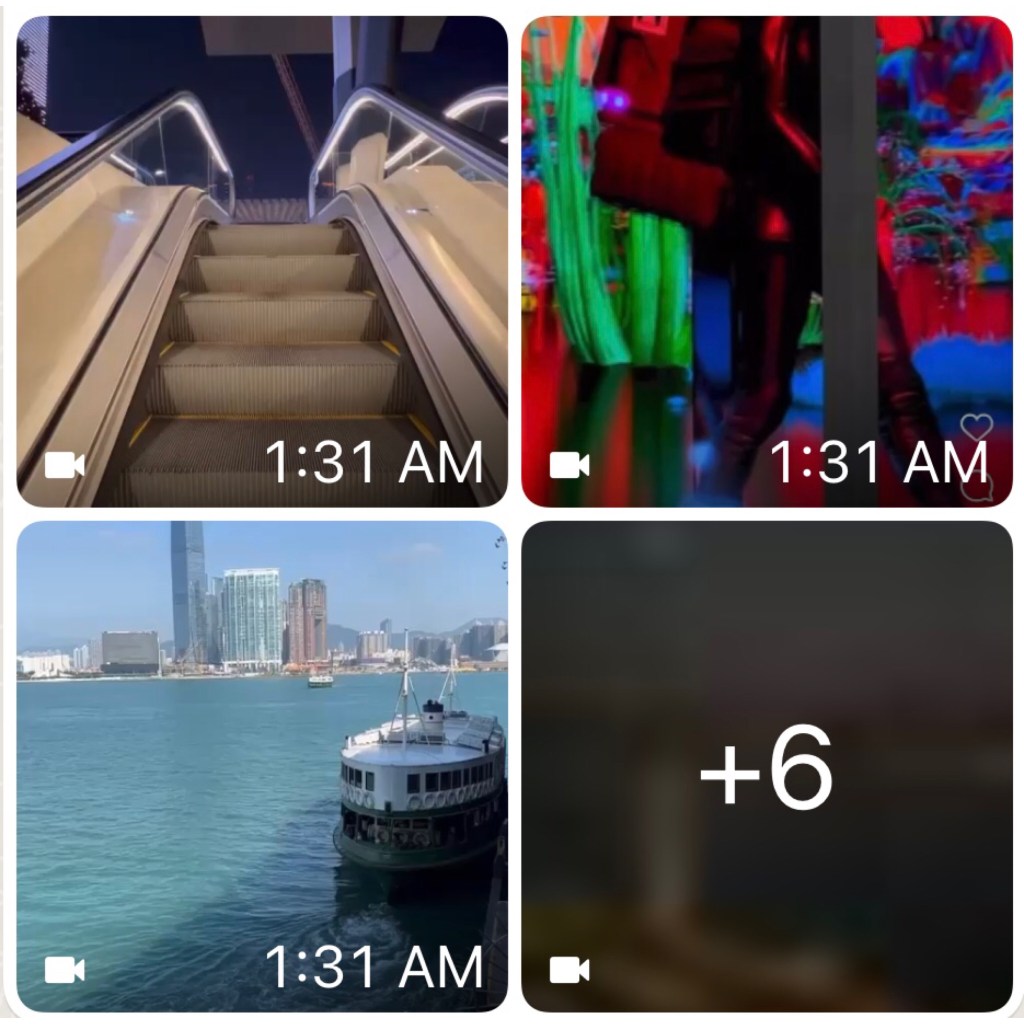This screenshot has width=1024, height=1024.
Task: View the +6 more videos tile
Action: coord(767,766)
